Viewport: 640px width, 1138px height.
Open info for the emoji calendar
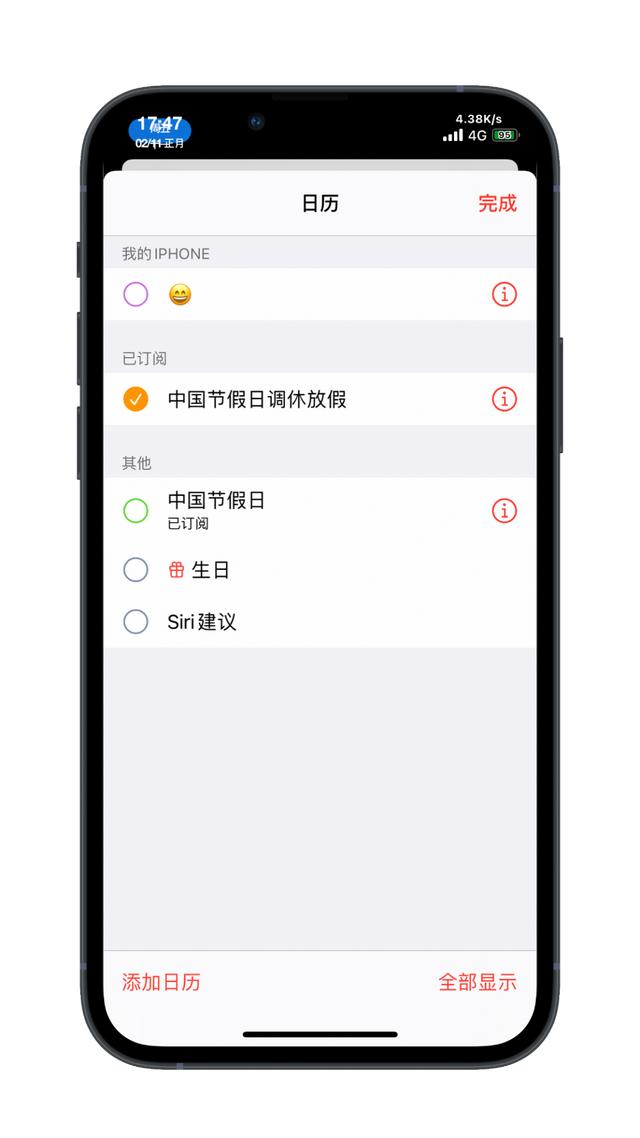[504, 295]
